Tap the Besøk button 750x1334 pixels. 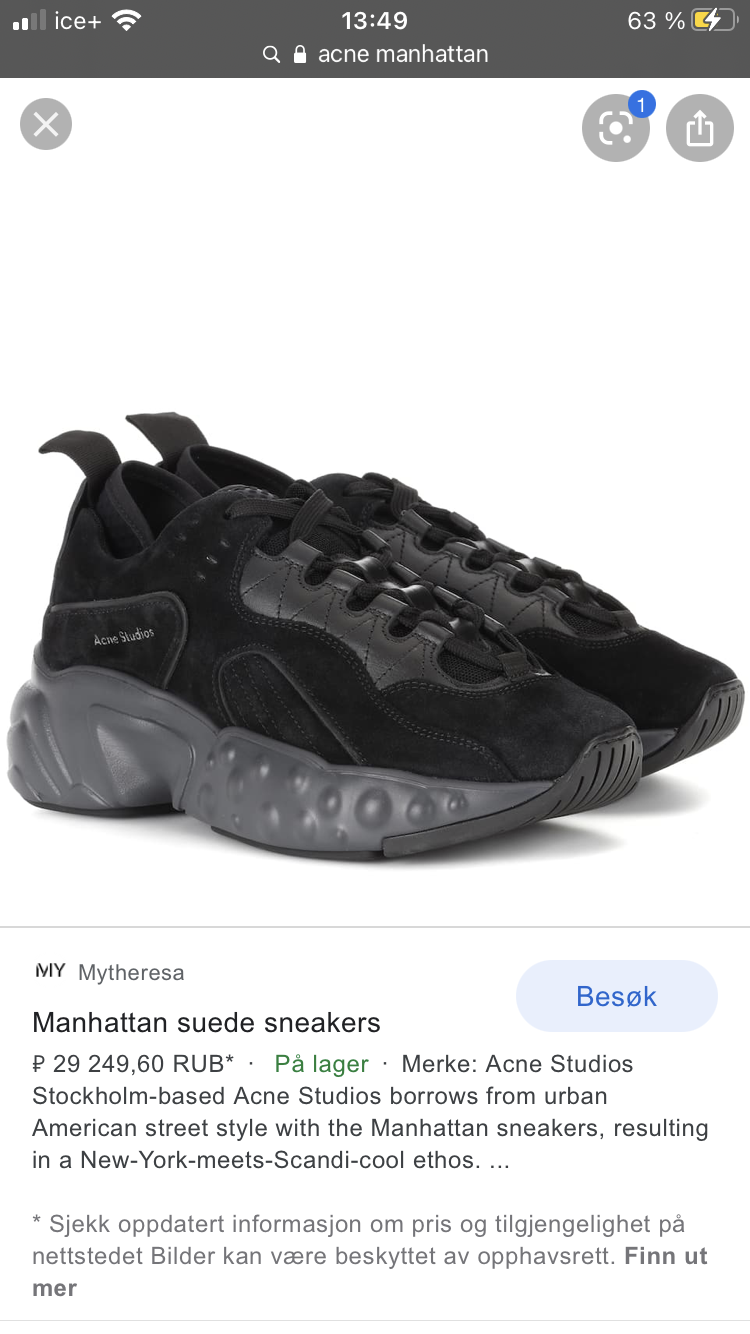[617, 996]
